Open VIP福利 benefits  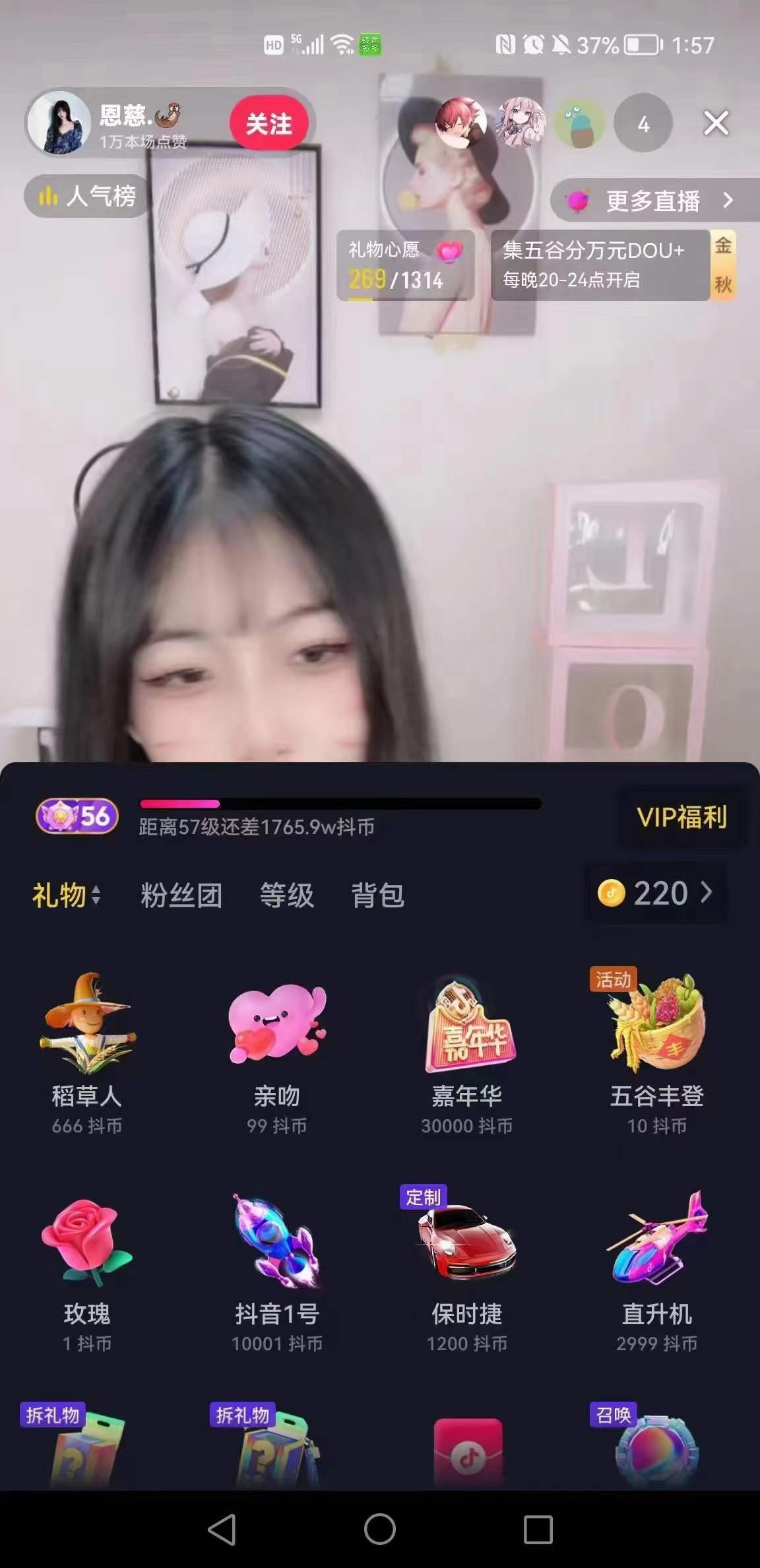tap(682, 817)
